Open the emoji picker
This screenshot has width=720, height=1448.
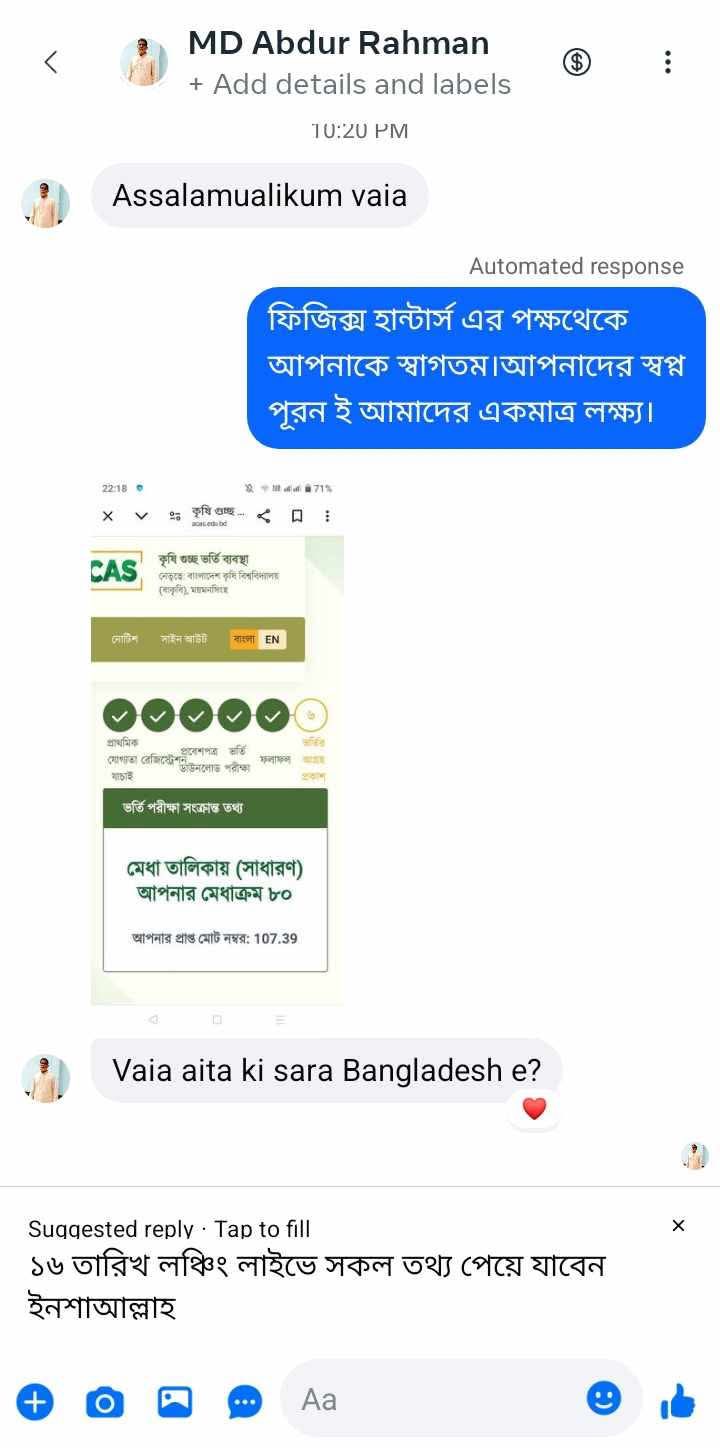pos(603,1398)
